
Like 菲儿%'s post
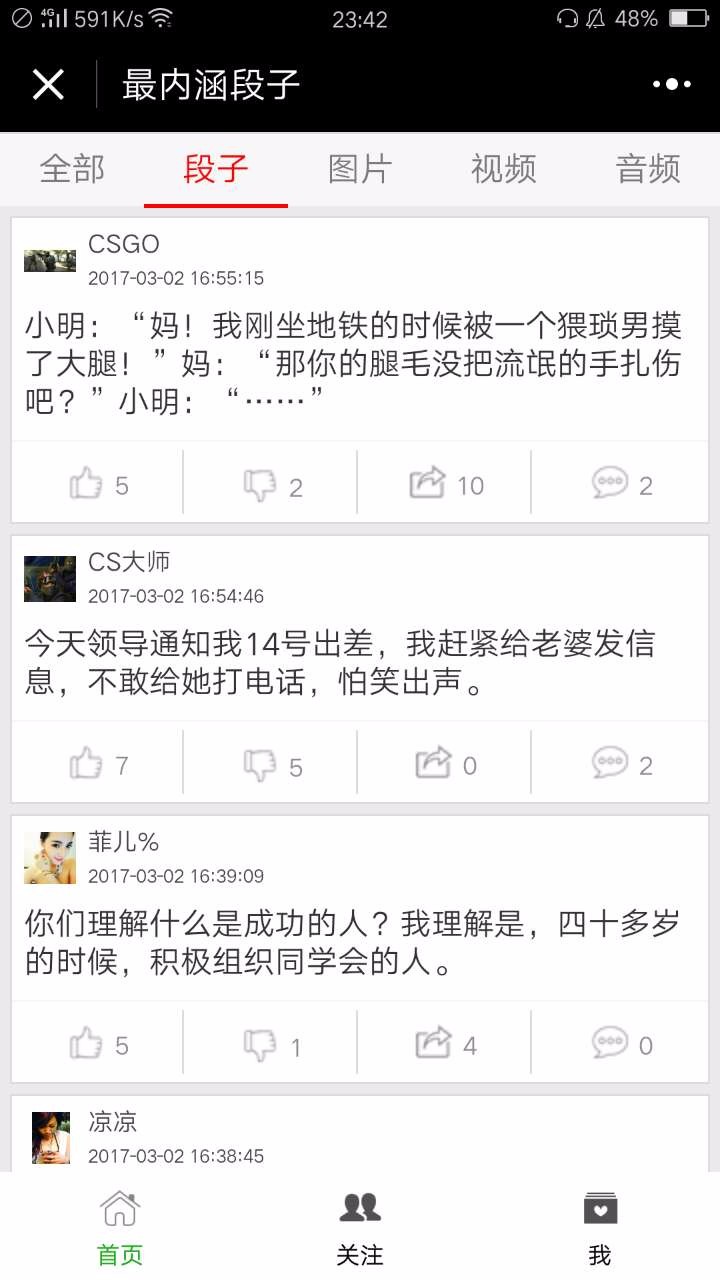98,1045
